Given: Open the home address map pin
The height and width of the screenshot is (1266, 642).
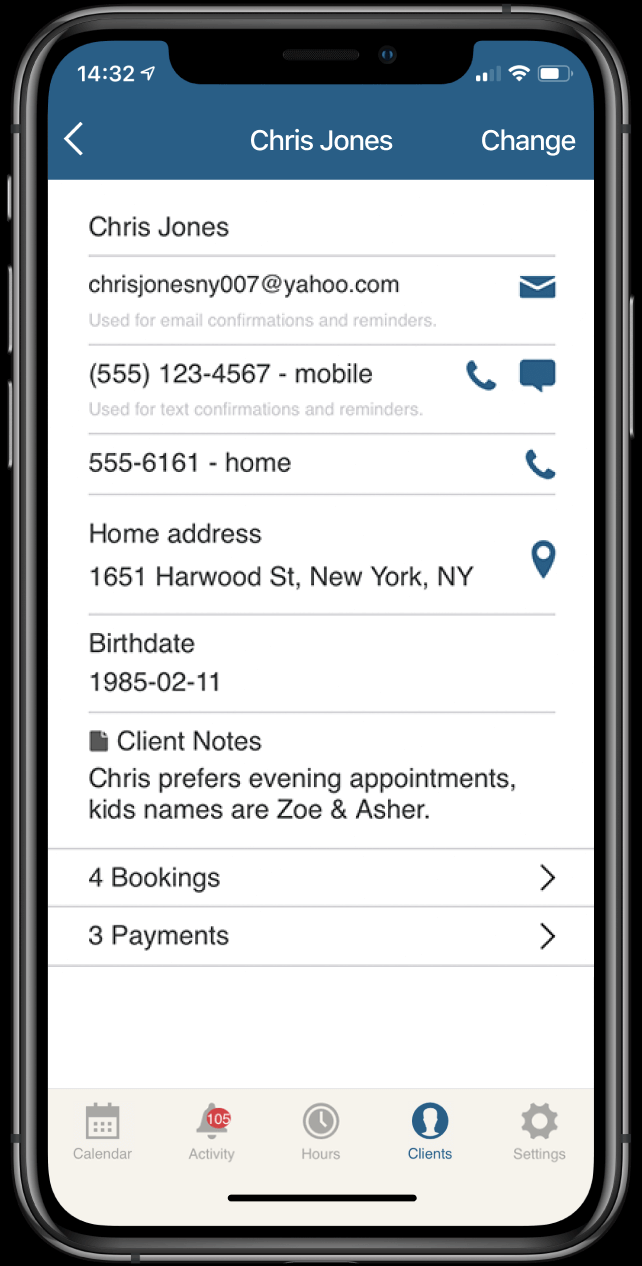Looking at the screenshot, I should [x=543, y=559].
